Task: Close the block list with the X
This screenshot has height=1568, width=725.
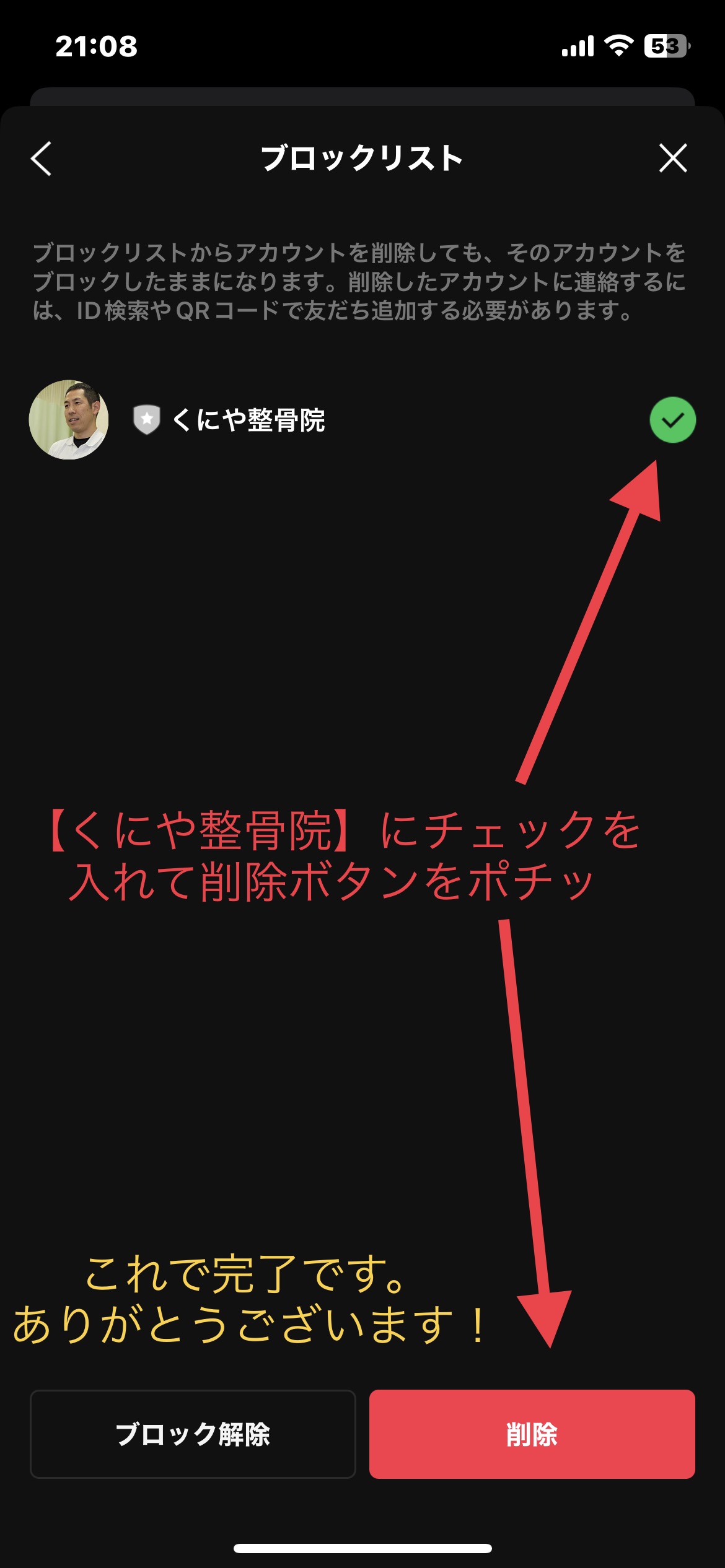Action: click(673, 158)
